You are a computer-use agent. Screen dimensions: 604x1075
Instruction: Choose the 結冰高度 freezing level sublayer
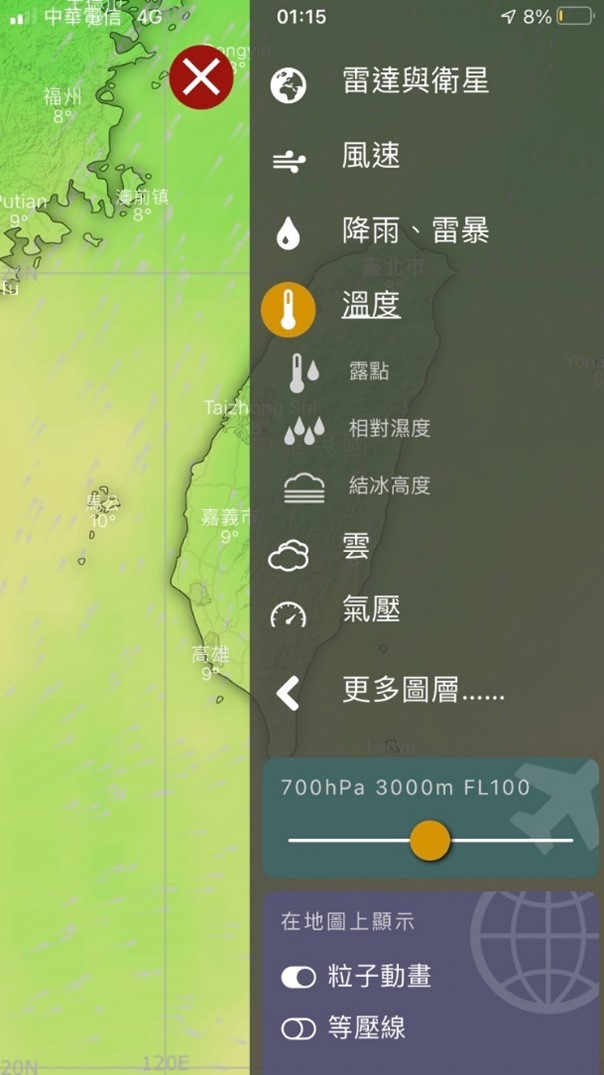pyautogui.click(x=389, y=486)
